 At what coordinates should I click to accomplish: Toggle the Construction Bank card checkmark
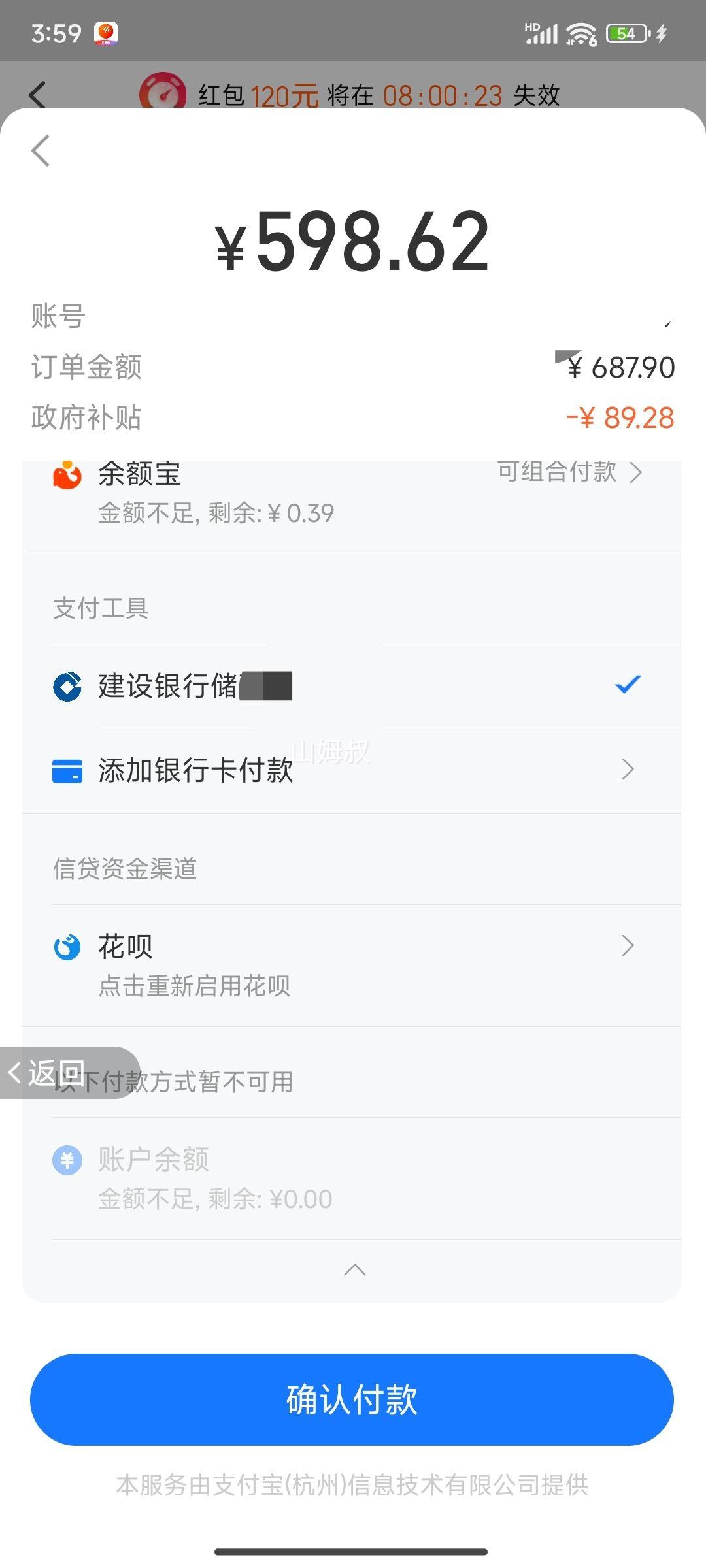(627, 685)
